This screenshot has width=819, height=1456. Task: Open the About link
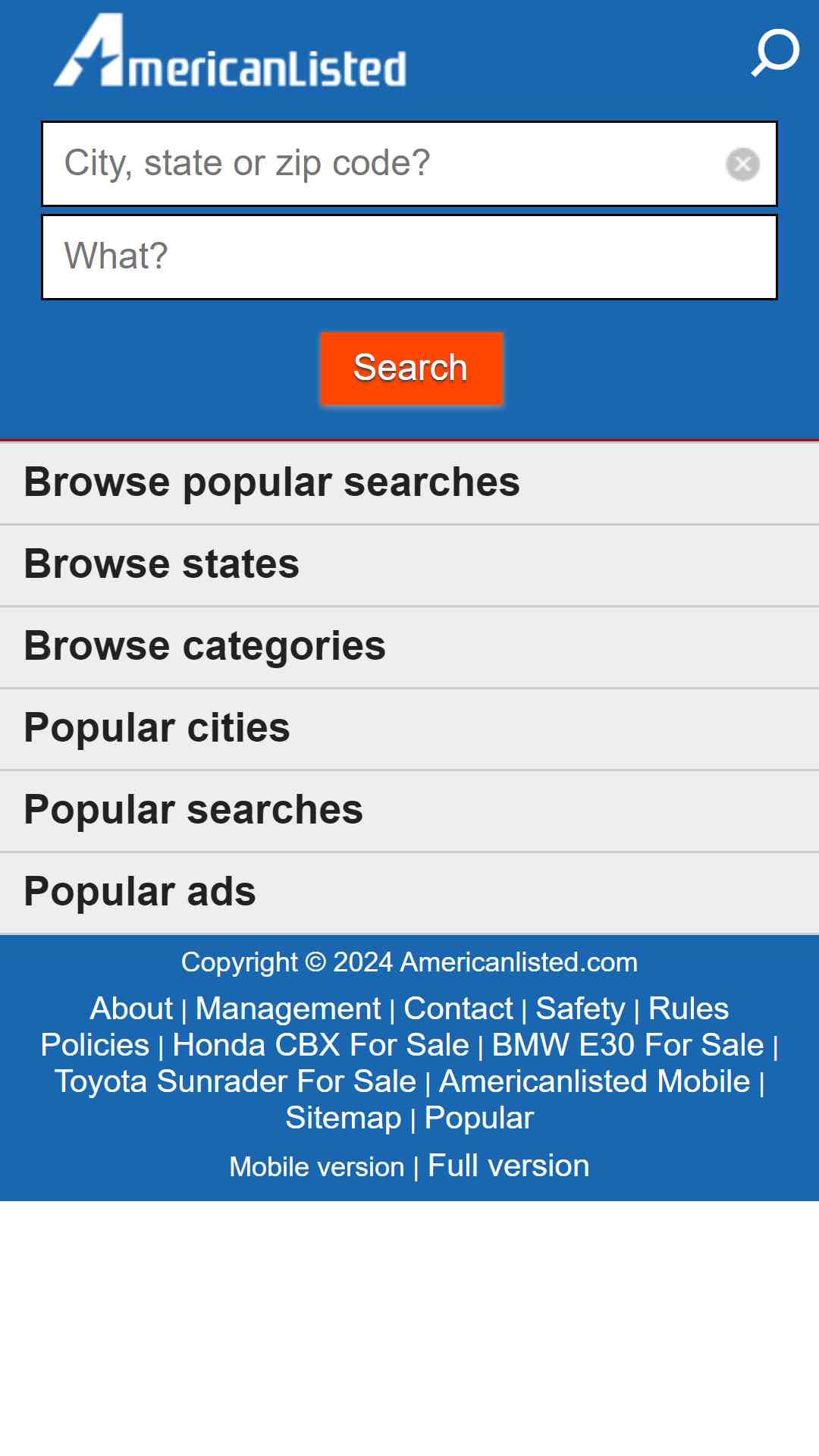(131, 1009)
